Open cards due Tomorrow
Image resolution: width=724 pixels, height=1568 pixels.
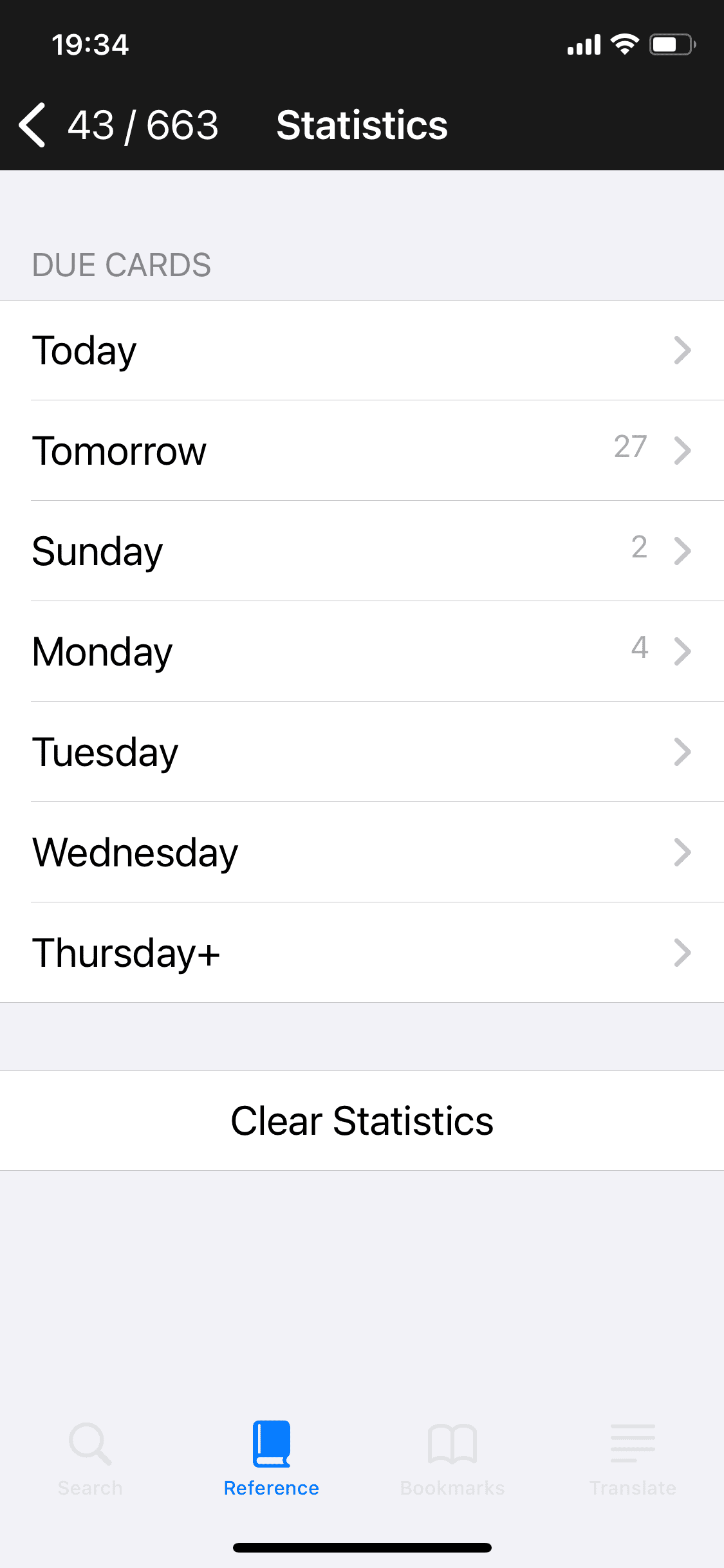tap(362, 451)
